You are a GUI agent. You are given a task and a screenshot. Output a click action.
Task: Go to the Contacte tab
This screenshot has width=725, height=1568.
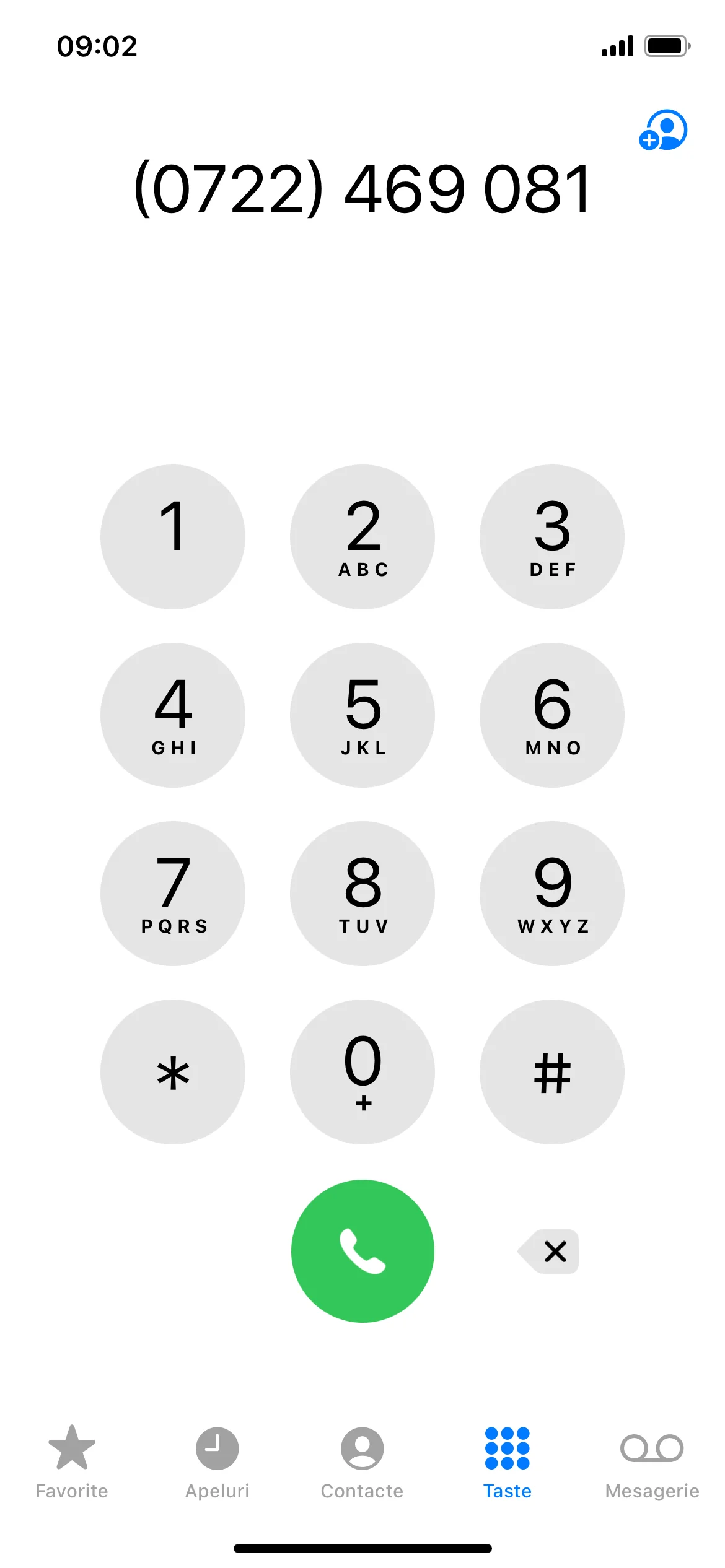pos(362,1461)
